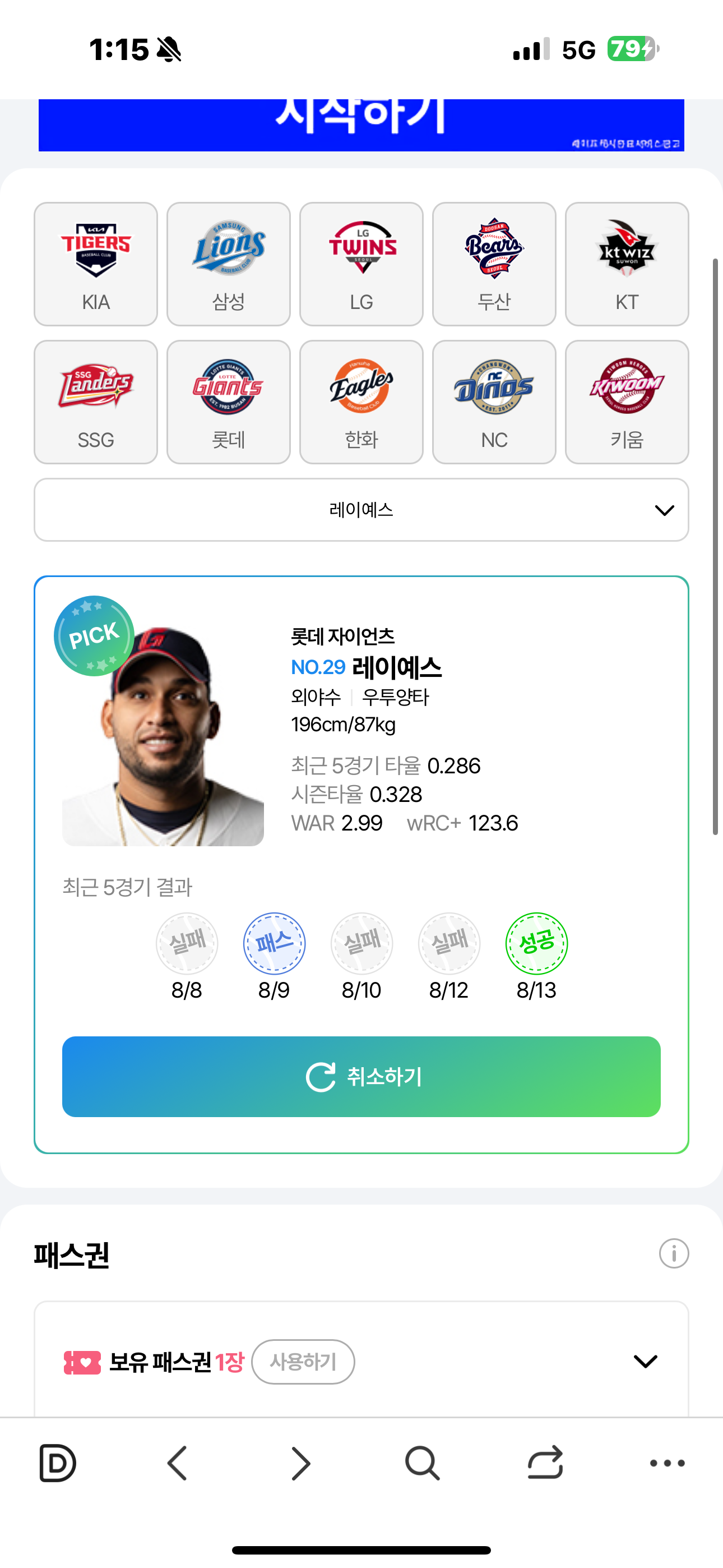Choose the 한화 Eagles team

(x=361, y=402)
